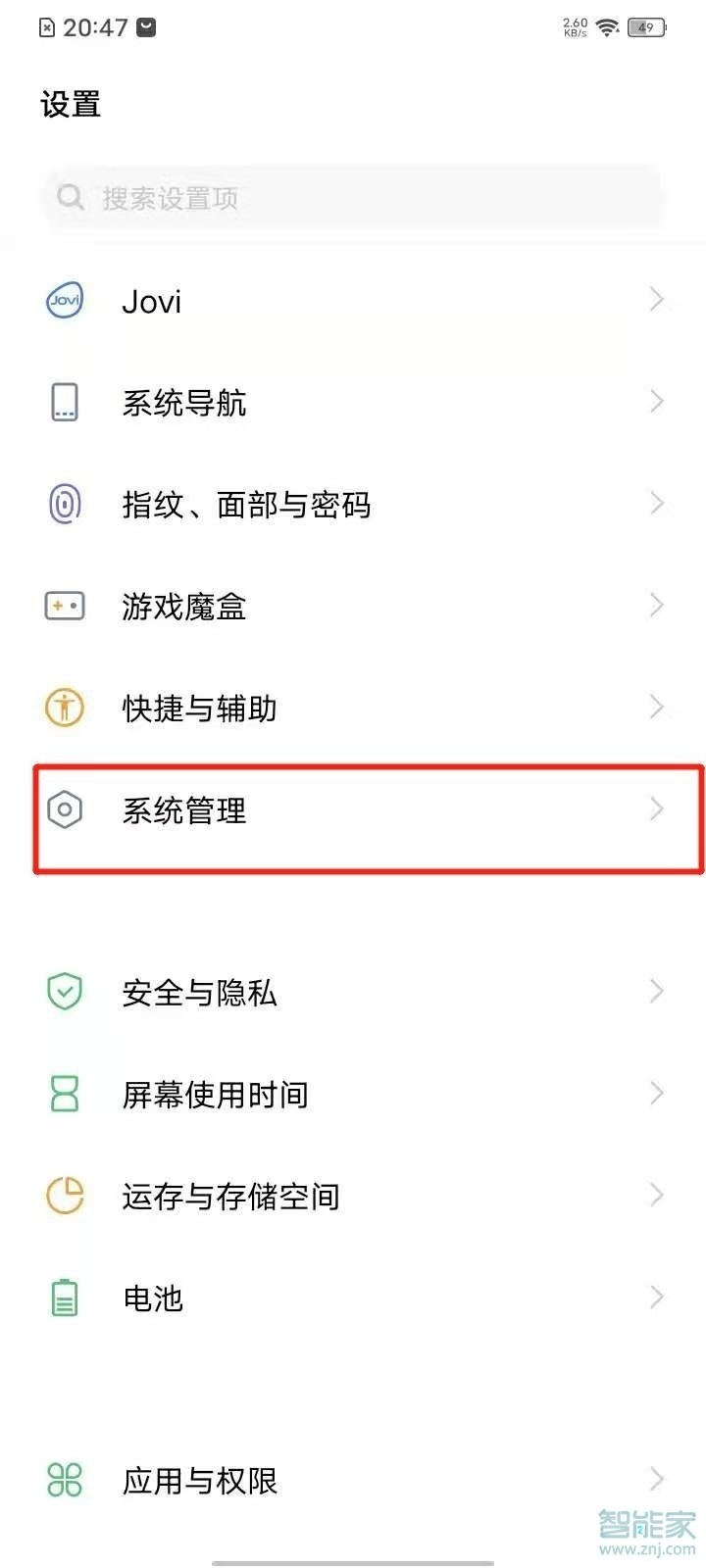Expand the 系统管理 entry via its chevron
The width and height of the screenshot is (706, 1568).
coord(656,809)
